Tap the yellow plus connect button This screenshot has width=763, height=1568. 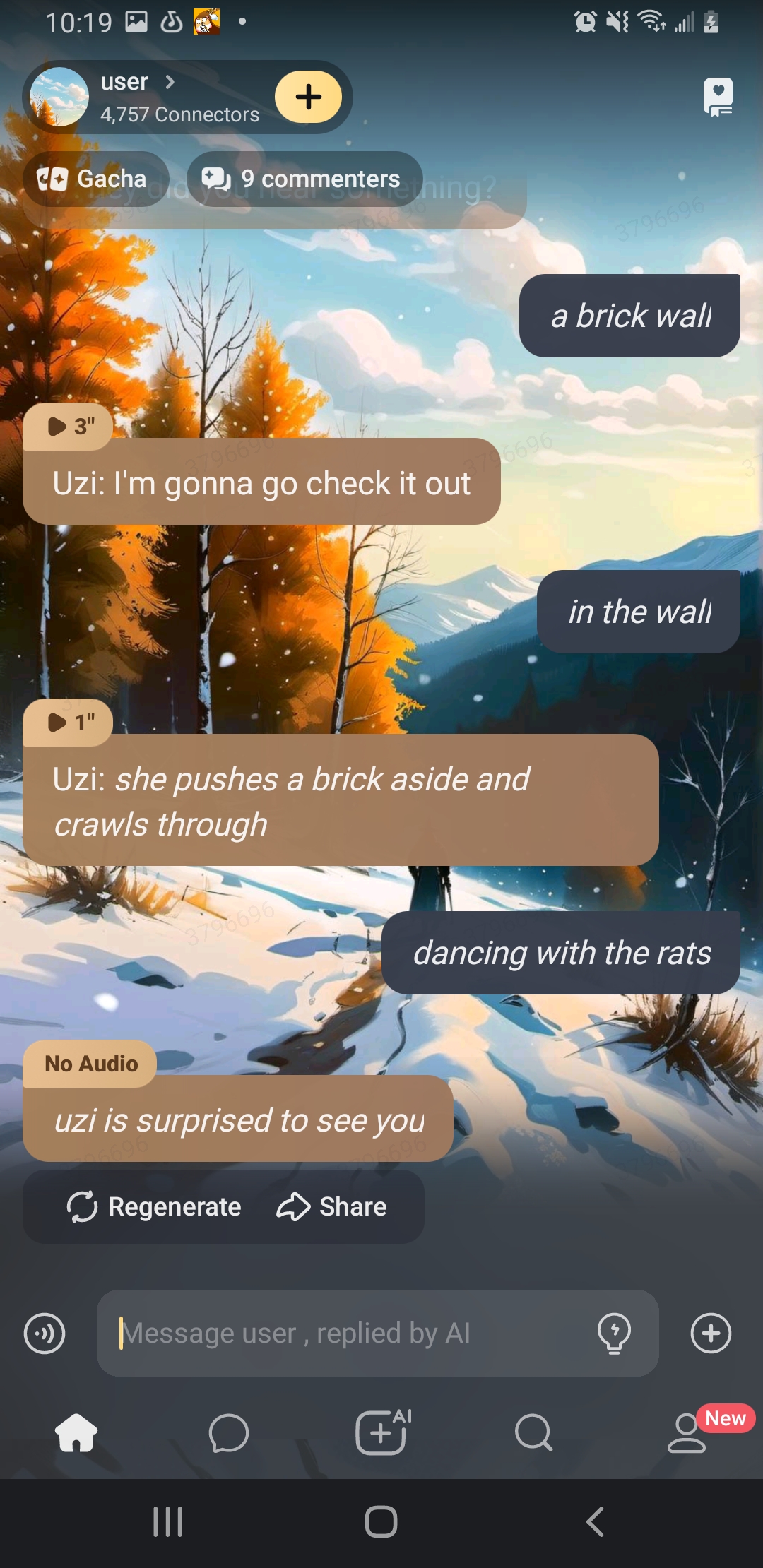[x=308, y=97]
